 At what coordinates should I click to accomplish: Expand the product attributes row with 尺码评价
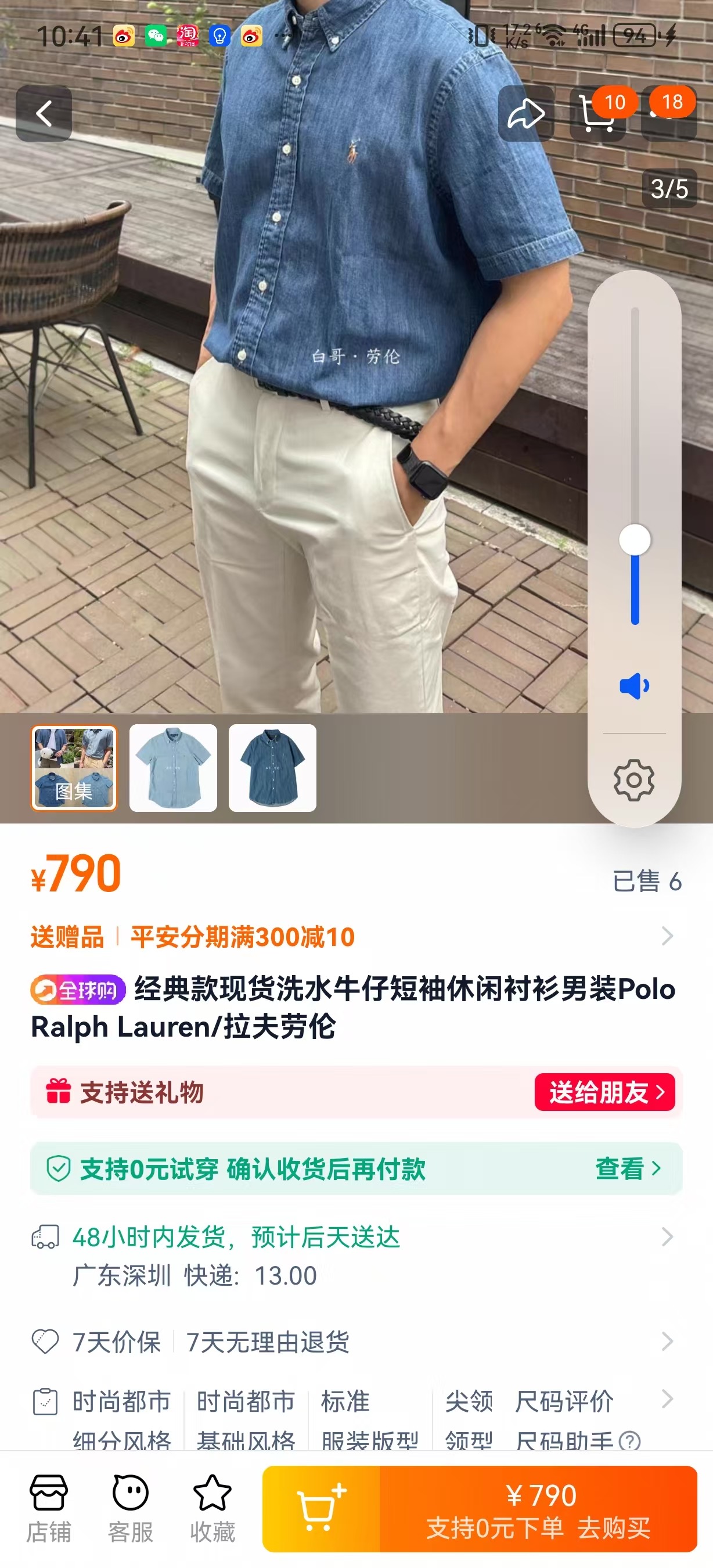click(667, 1400)
